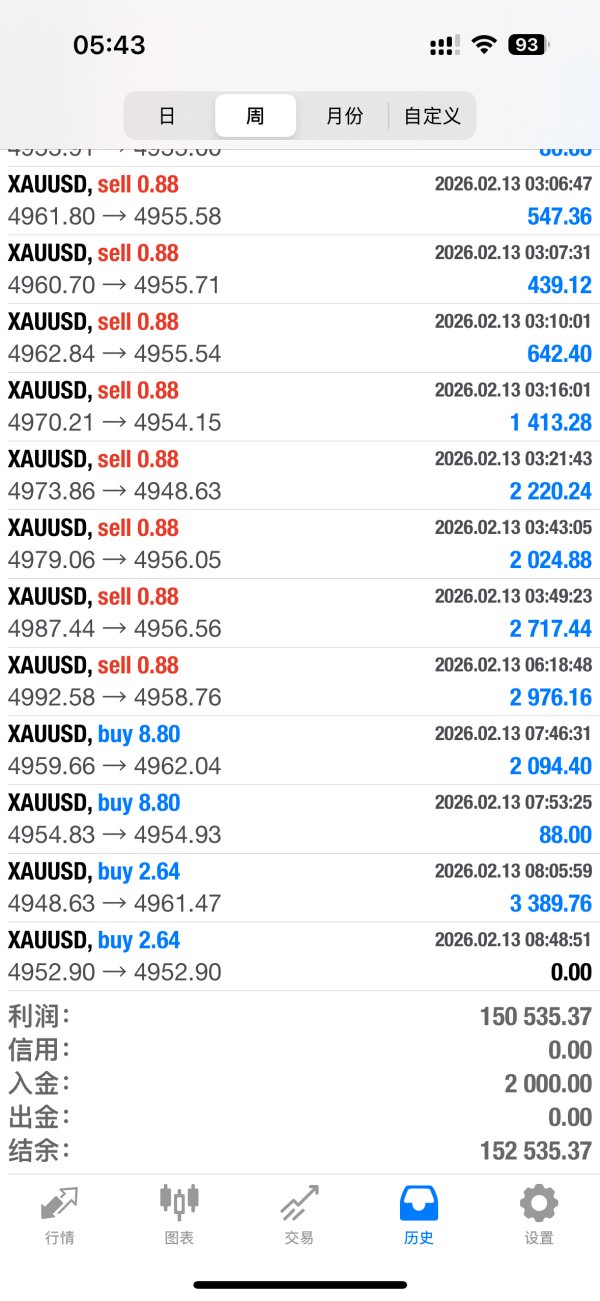The height and width of the screenshot is (1301, 600).
Task: Expand the sell trade closed at 03:06:47
Action: 300,201
